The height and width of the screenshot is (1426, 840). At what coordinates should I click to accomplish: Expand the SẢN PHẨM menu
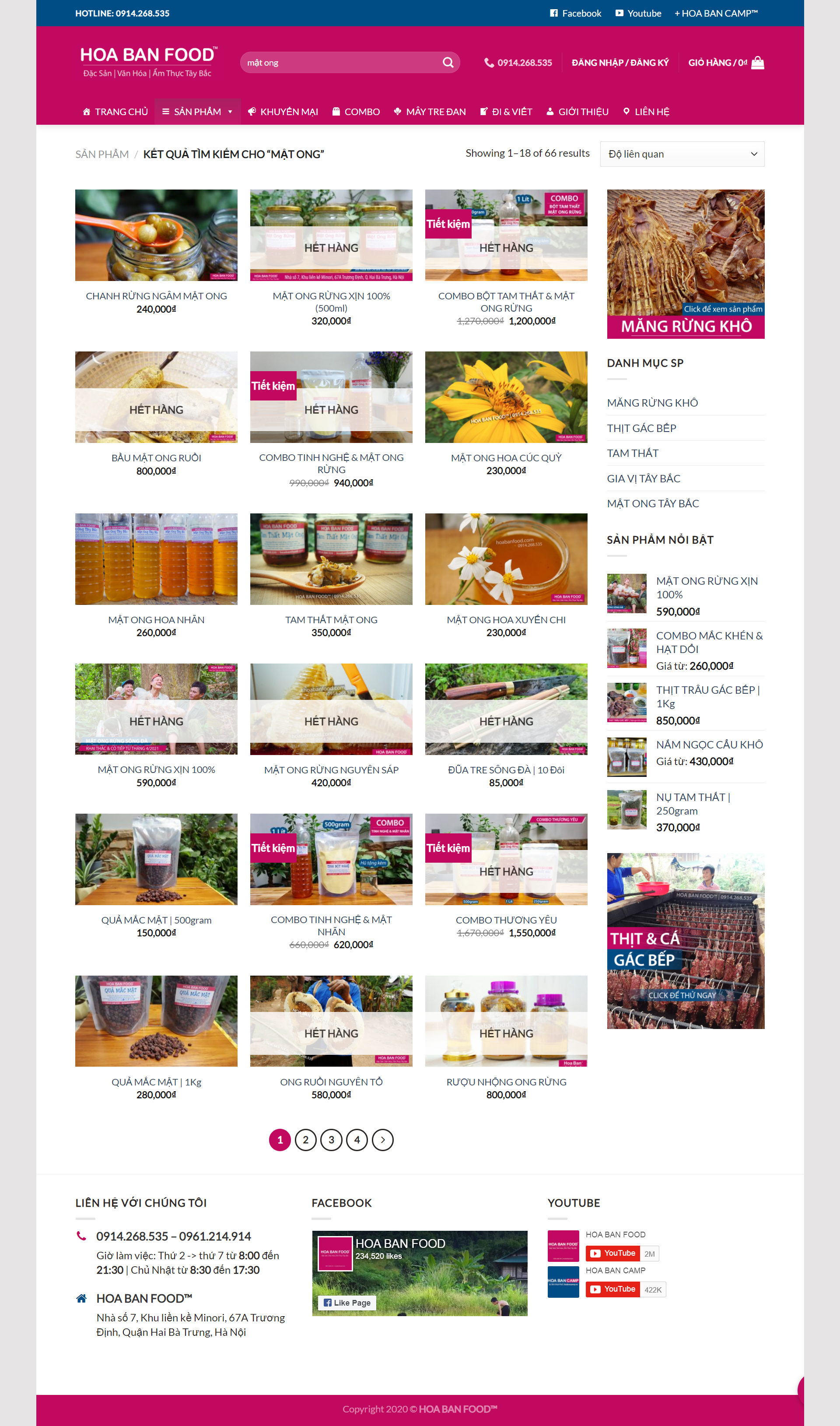pyautogui.click(x=197, y=112)
